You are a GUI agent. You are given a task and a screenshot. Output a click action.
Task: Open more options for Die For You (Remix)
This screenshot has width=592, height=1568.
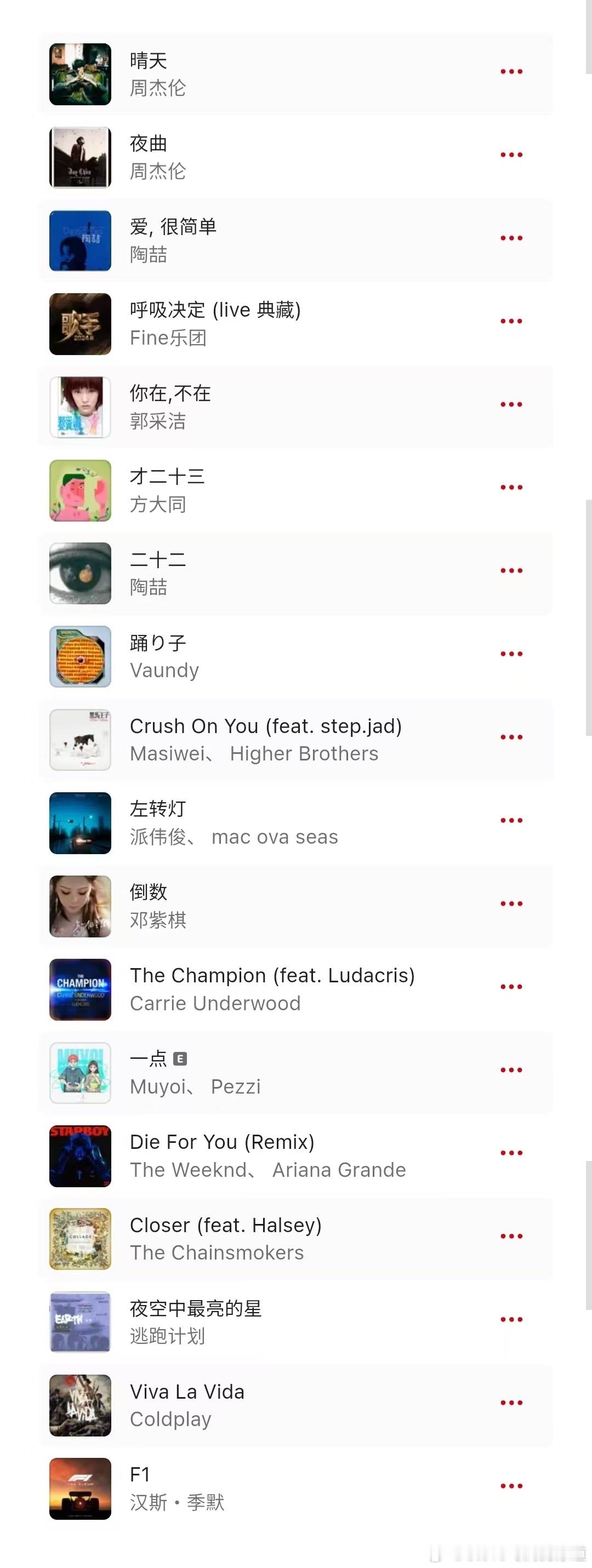(x=511, y=1152)
